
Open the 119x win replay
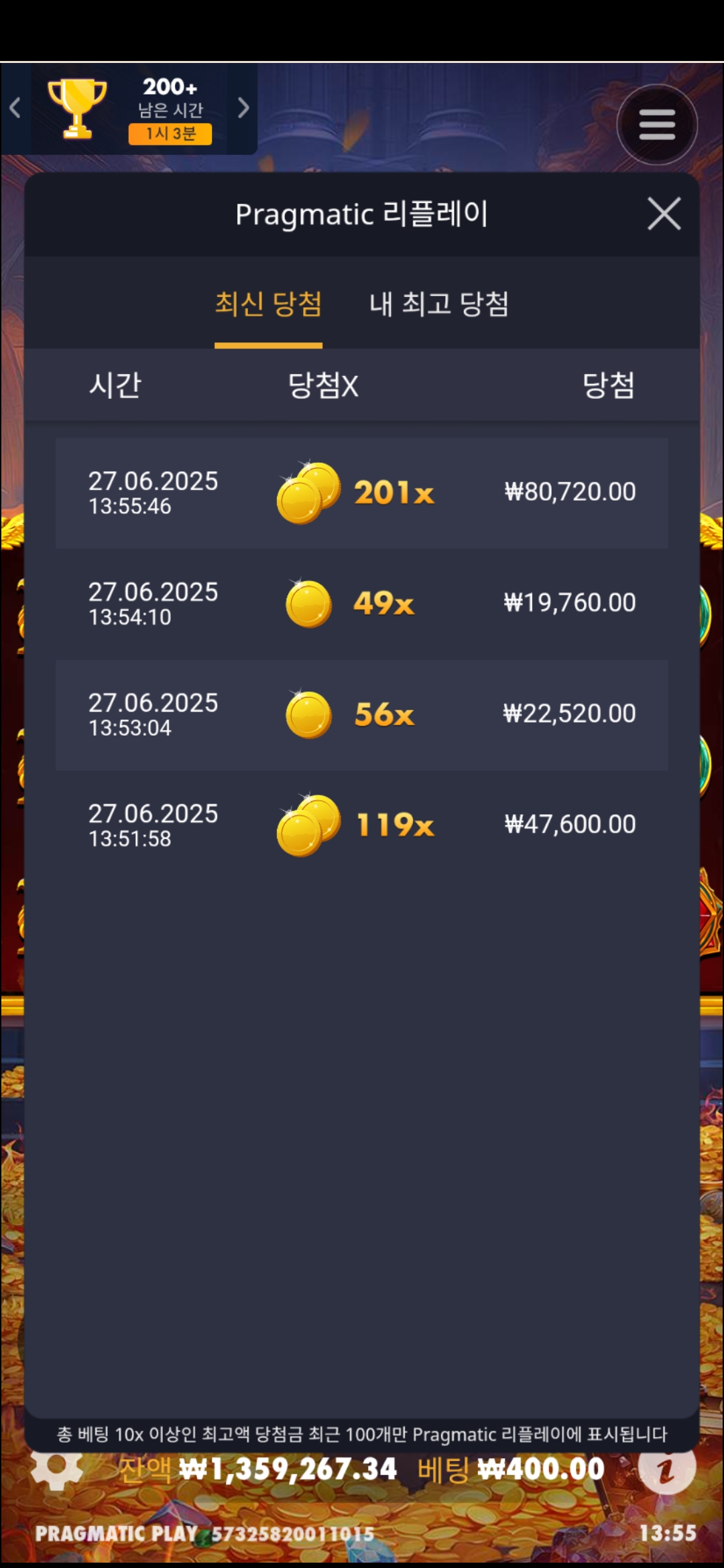coord(361,825)
